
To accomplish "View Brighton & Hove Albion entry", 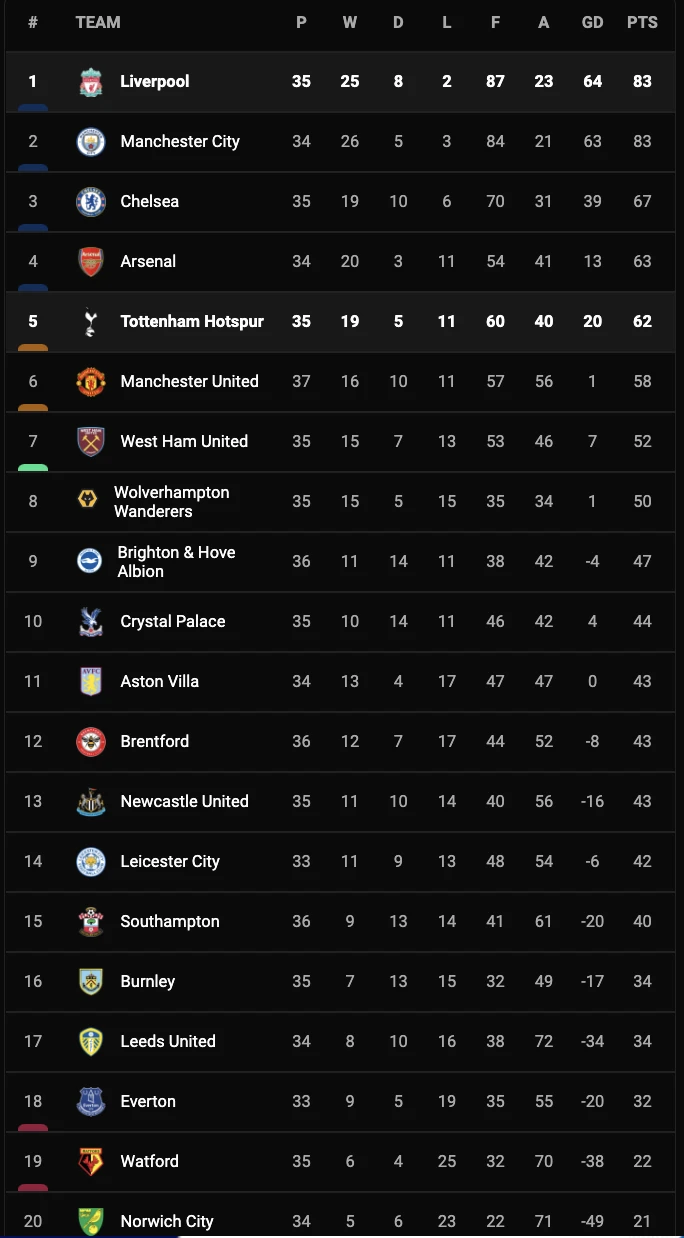I will coord(176,561).
